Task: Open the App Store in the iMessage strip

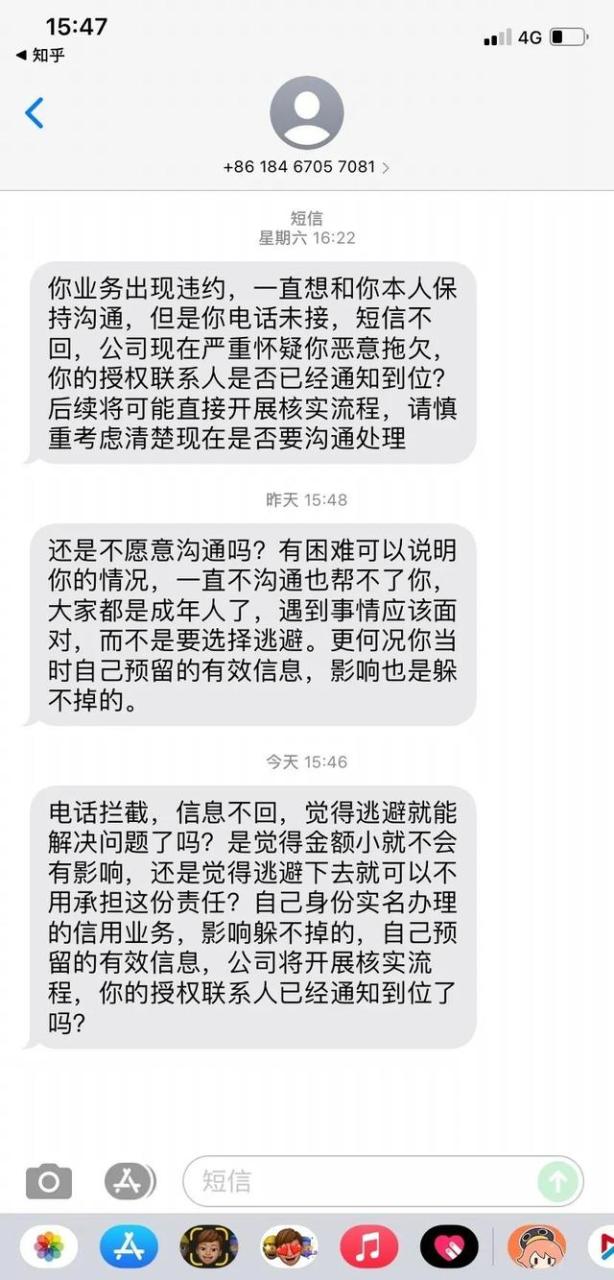Action: (x=129, y=1246)
